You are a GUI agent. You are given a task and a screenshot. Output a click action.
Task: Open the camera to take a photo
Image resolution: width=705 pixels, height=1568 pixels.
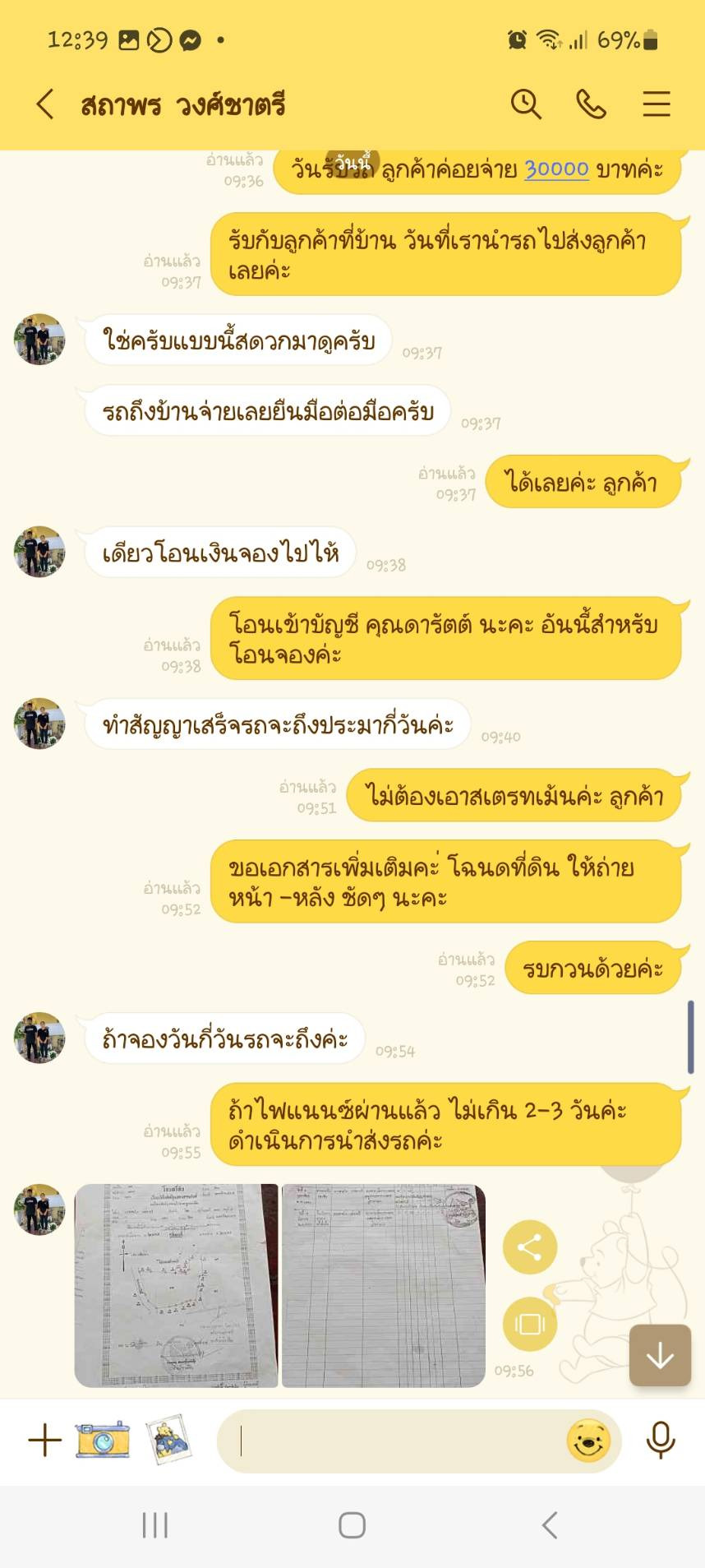pyautogui.click(x=103, y=1440)
